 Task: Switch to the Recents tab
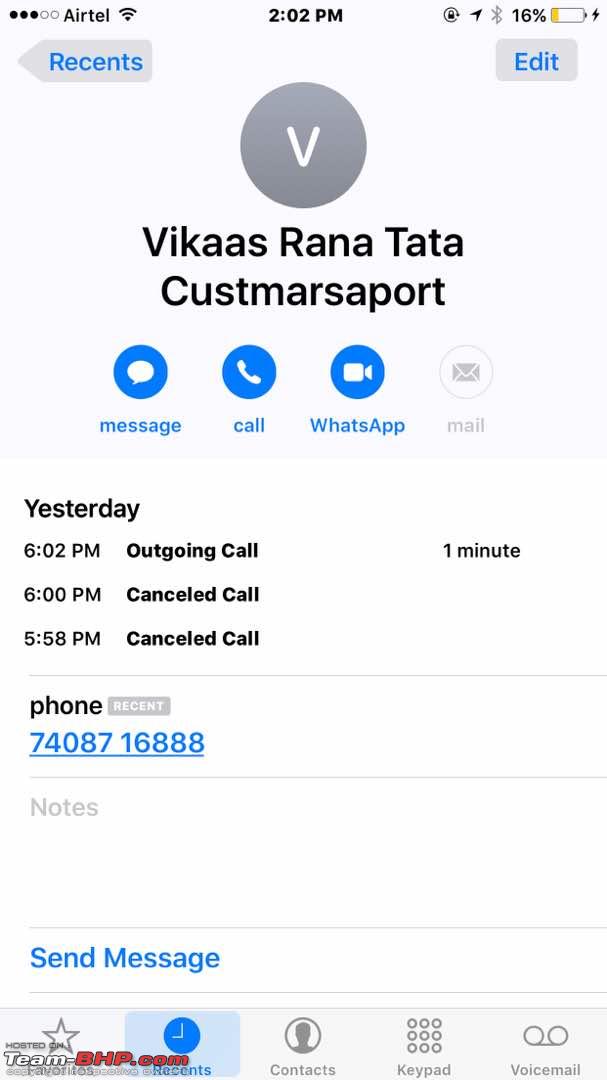coord(182,1045)
